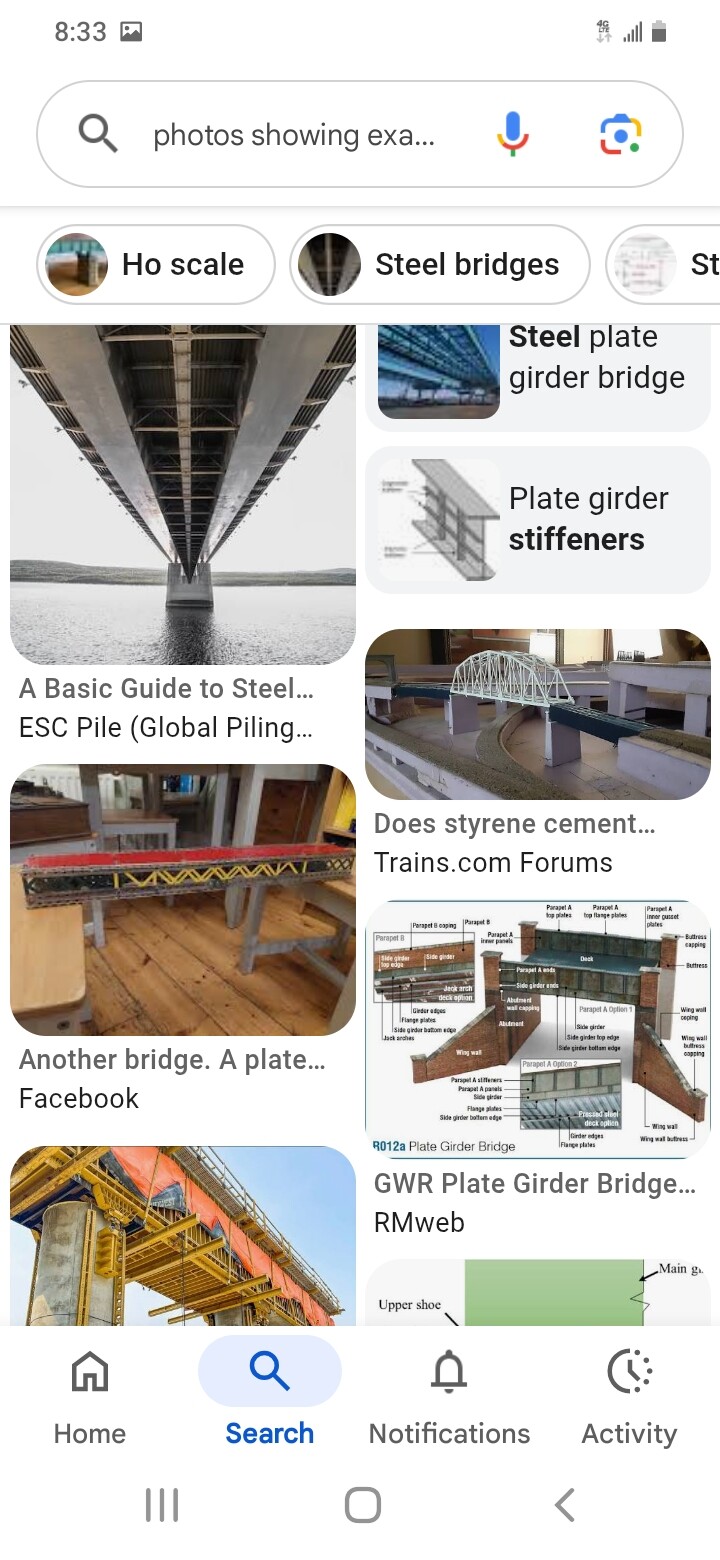Start voice search with the microphone

[x=513, y=134]
